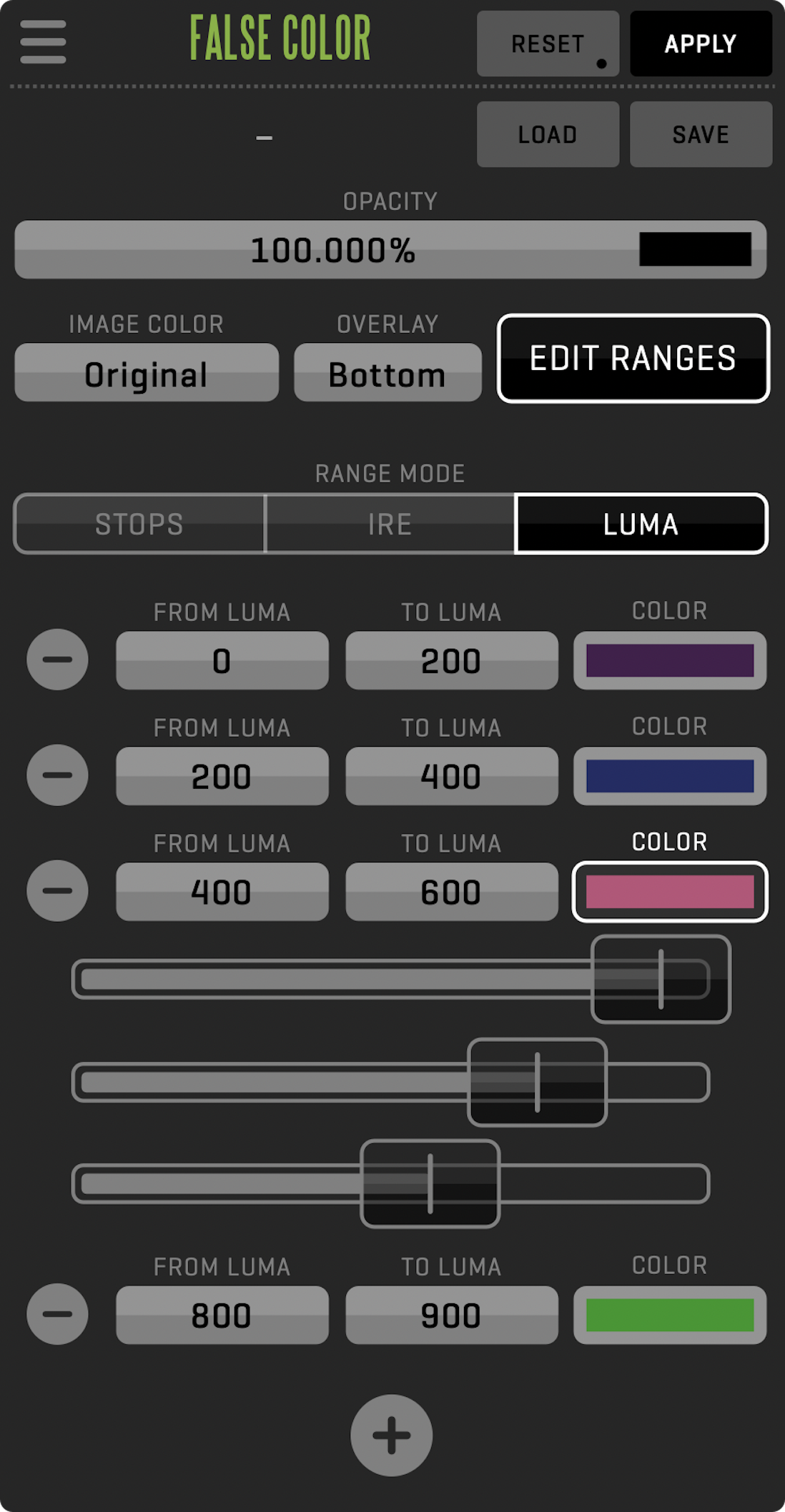This screenshot has height=1512, width=785.
Task: Switch range mode to Stops
Action: tap(139, 524)
